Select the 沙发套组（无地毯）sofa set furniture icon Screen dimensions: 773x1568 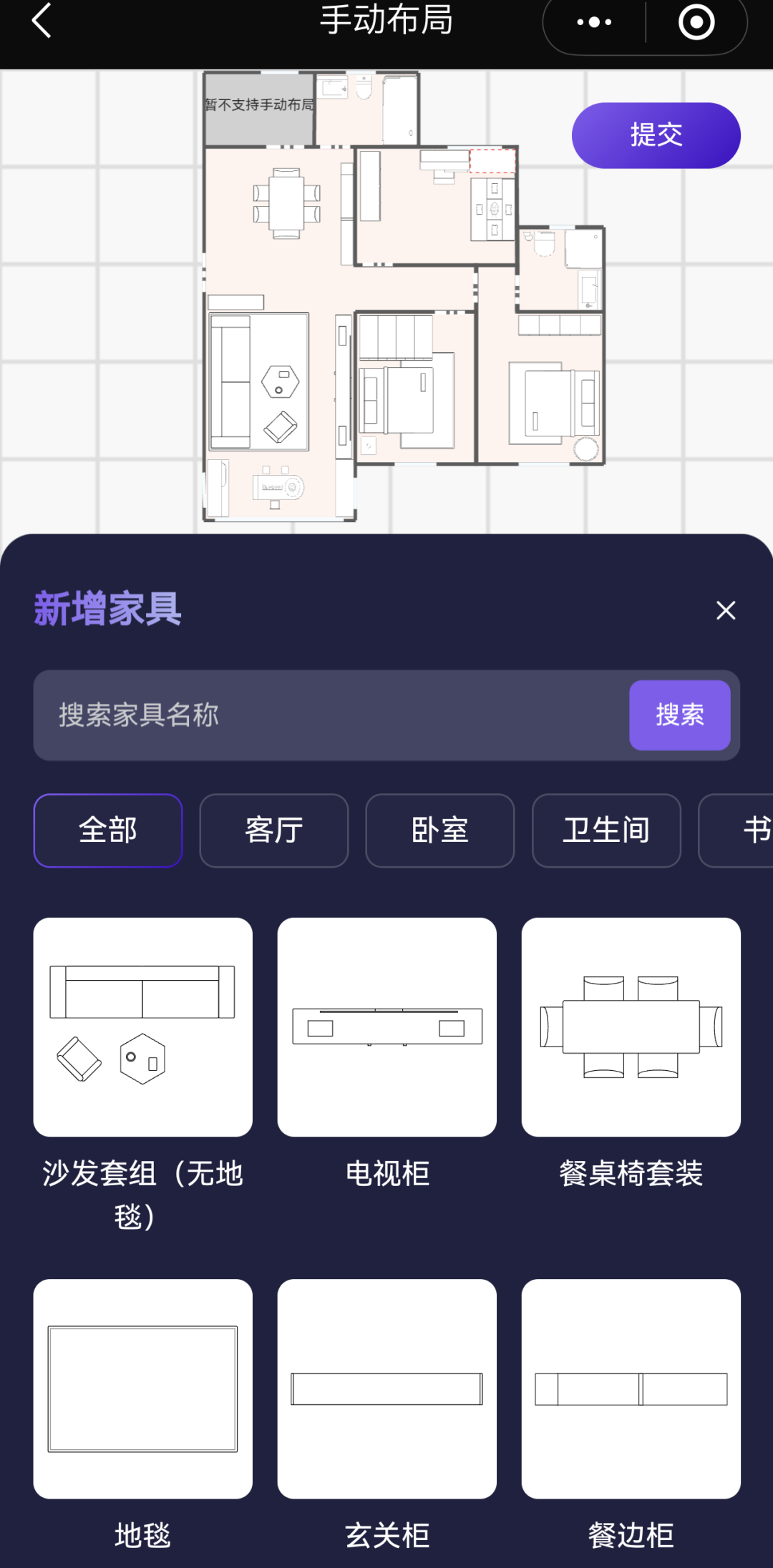(x=142, y=1026)
